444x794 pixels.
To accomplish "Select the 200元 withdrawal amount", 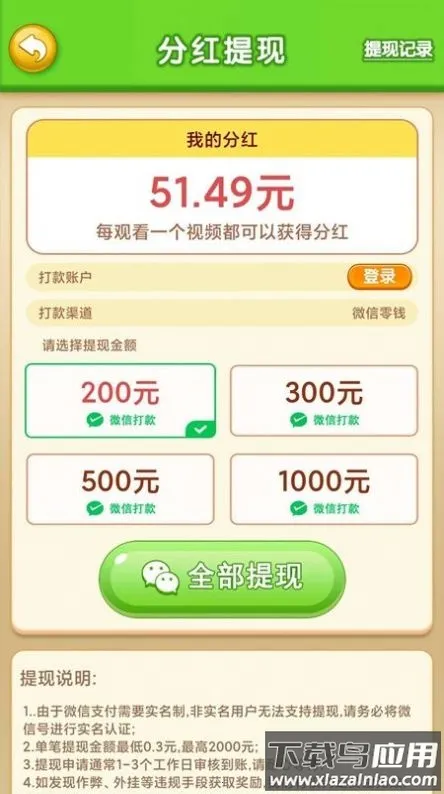I will pyautogui.click(x=120, y=401).
